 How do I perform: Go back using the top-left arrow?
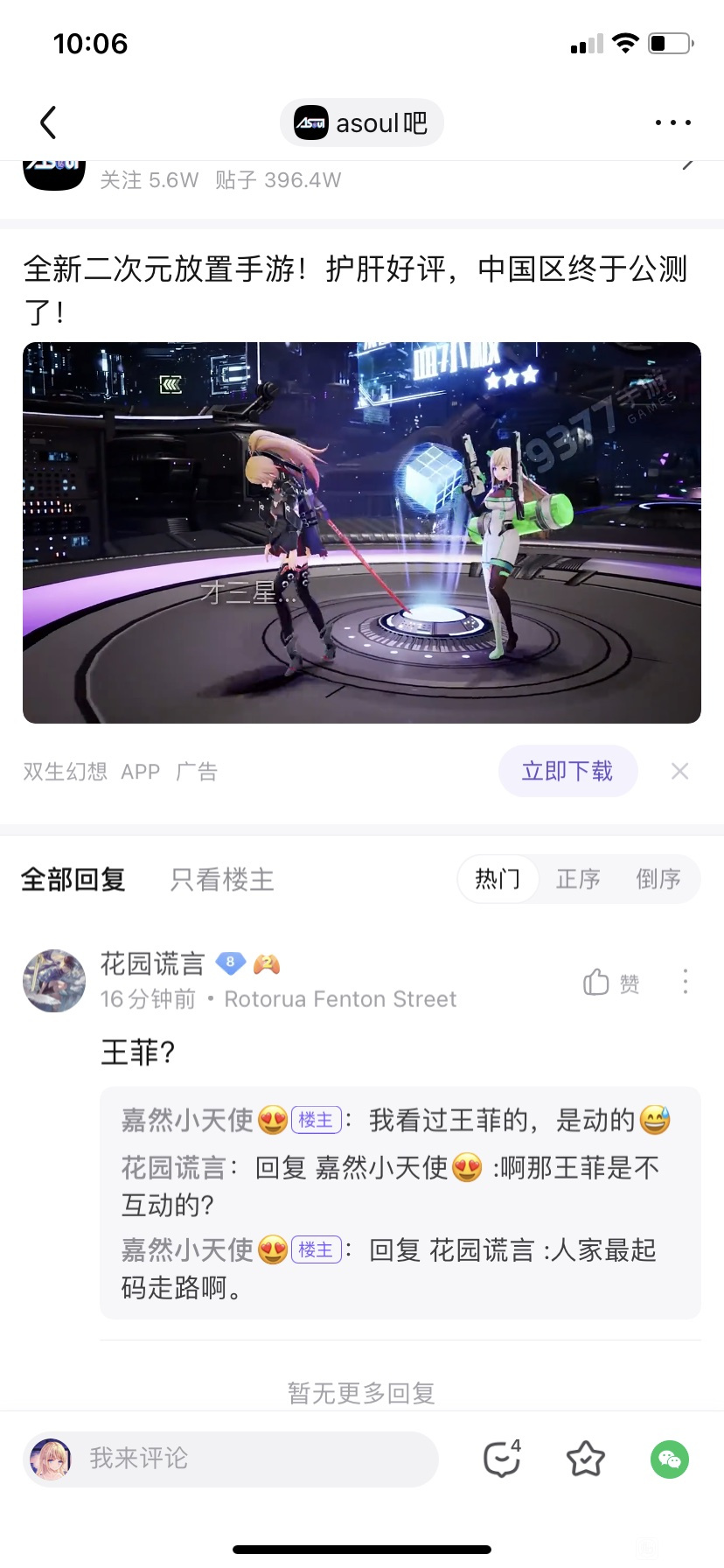(x=49, y=122)
